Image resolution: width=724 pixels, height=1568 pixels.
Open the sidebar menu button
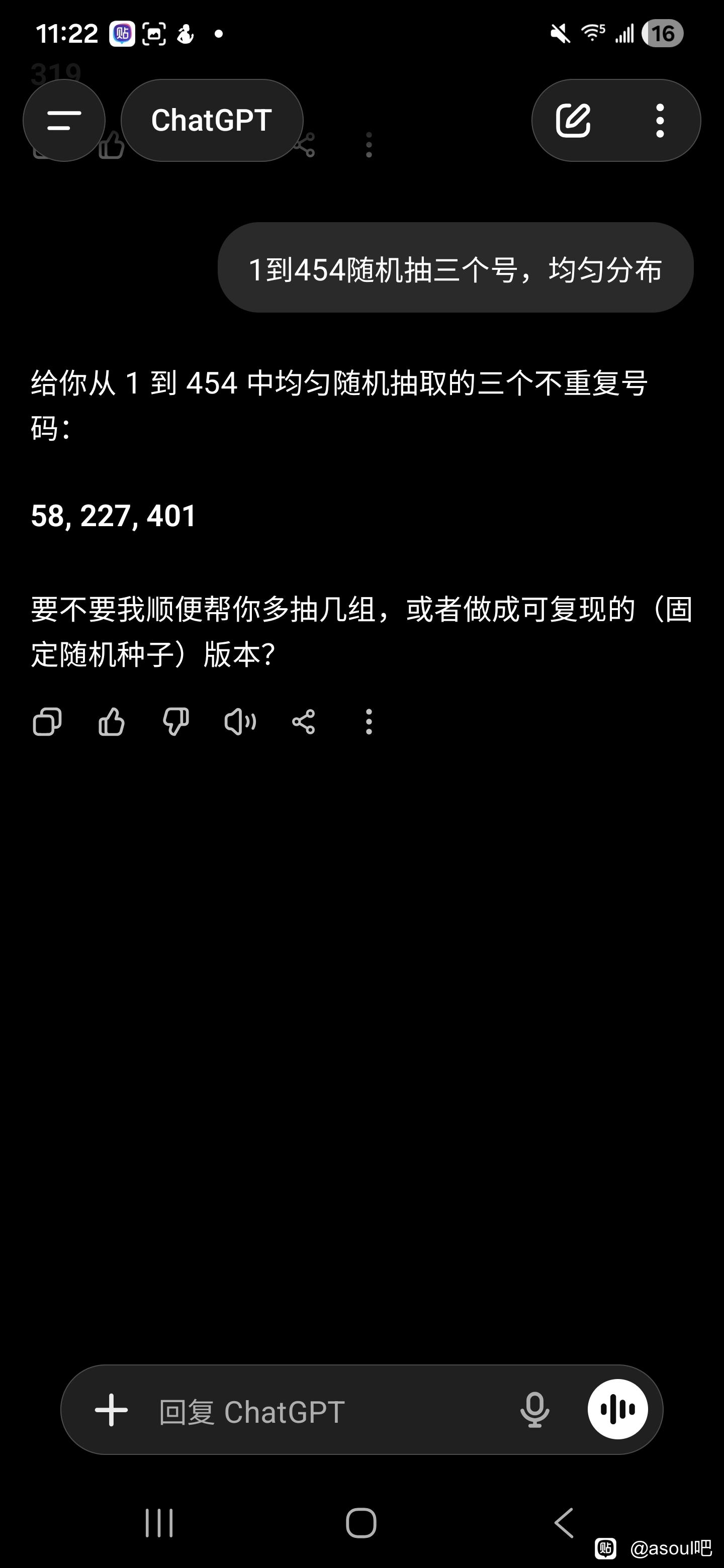(64, 121)
